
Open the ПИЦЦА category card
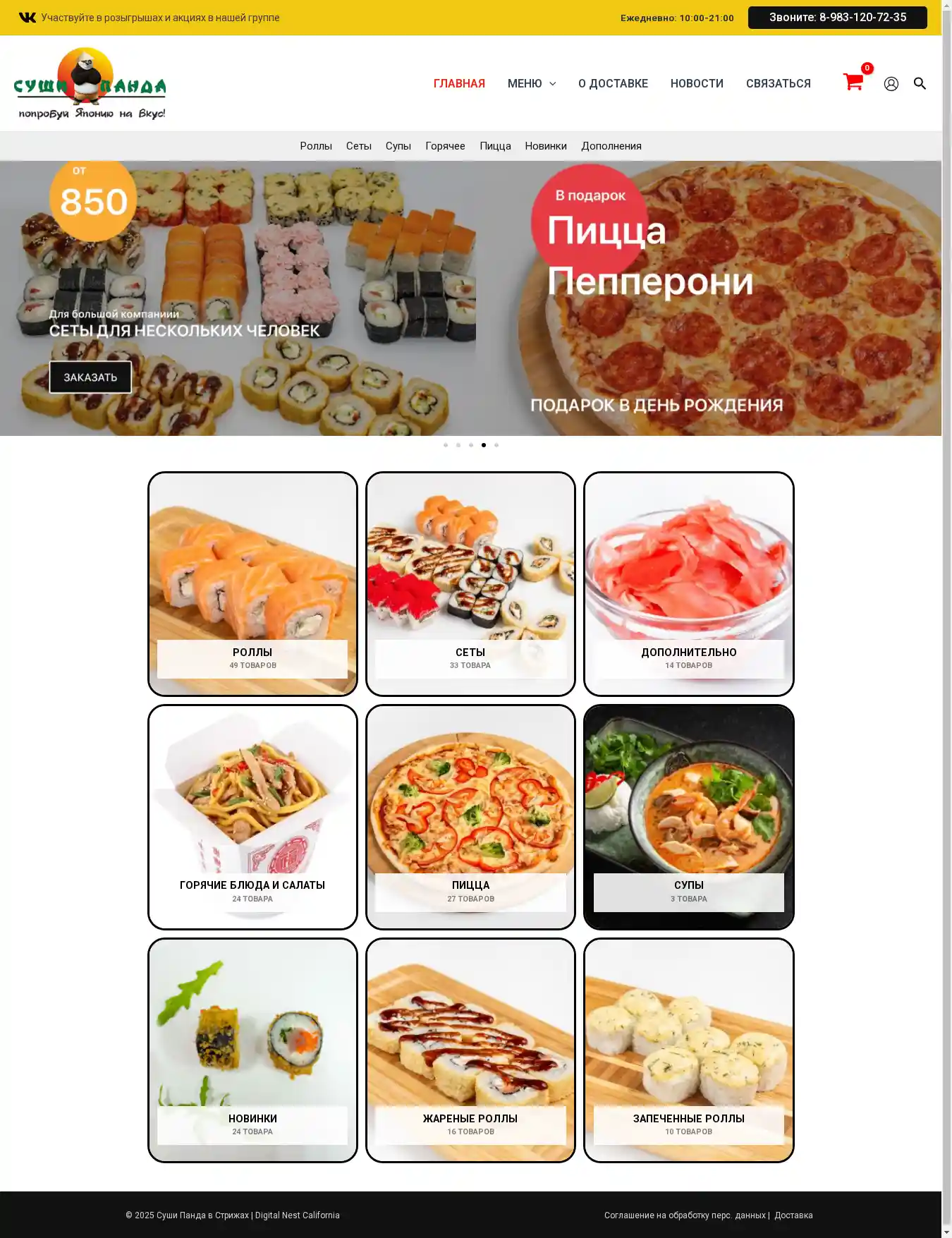pyautogui.click(x=470, y=816)
